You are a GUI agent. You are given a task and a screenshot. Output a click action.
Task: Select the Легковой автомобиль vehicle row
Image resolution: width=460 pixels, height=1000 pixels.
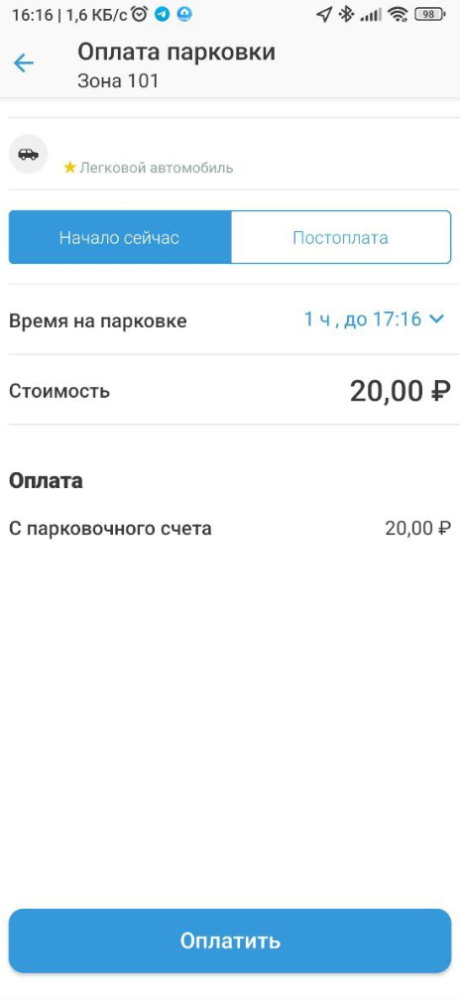pyautogui.click(x=230, y=154)
